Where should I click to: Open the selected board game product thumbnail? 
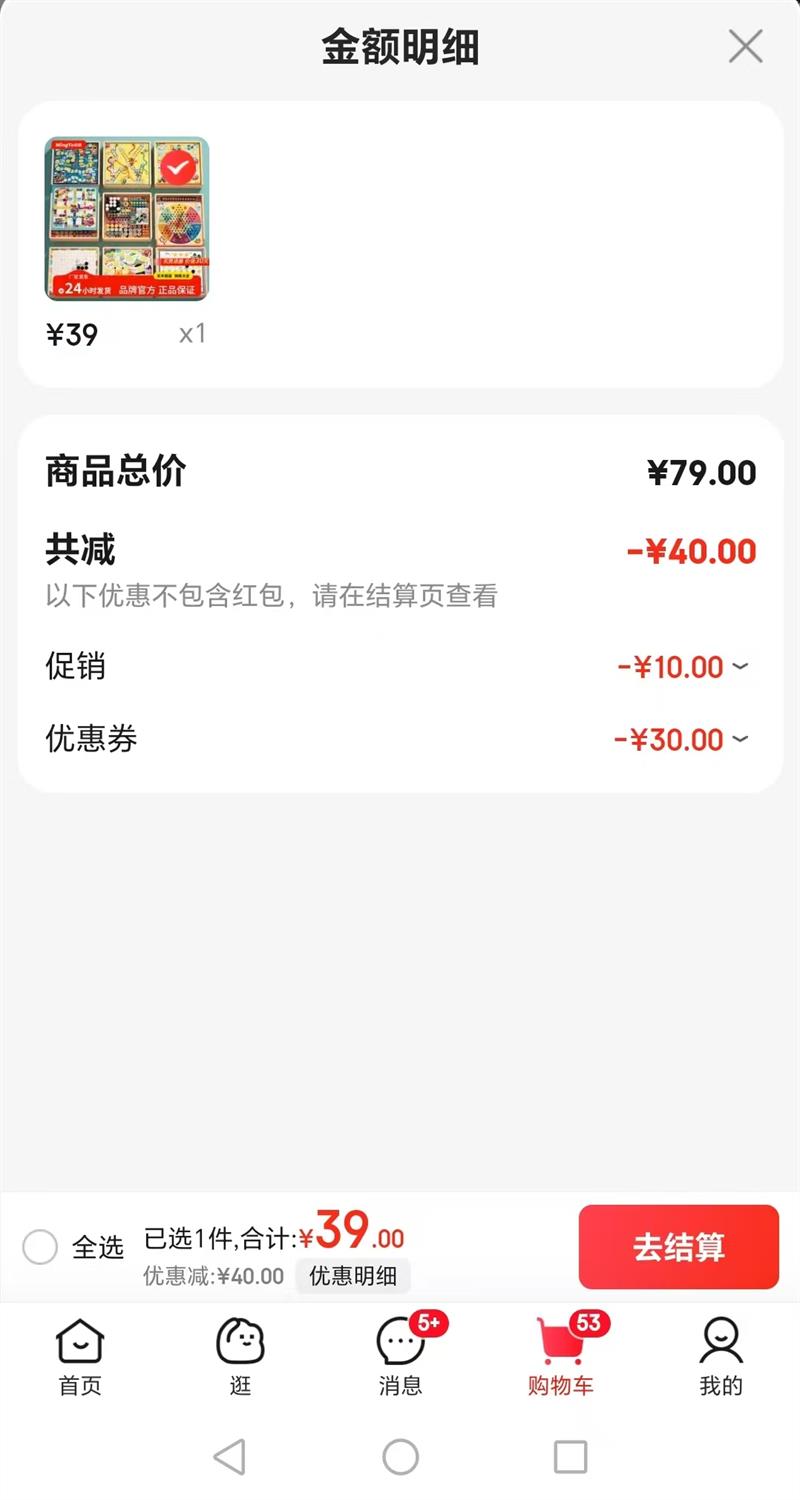pyautogui.click(x=127, y=219)
